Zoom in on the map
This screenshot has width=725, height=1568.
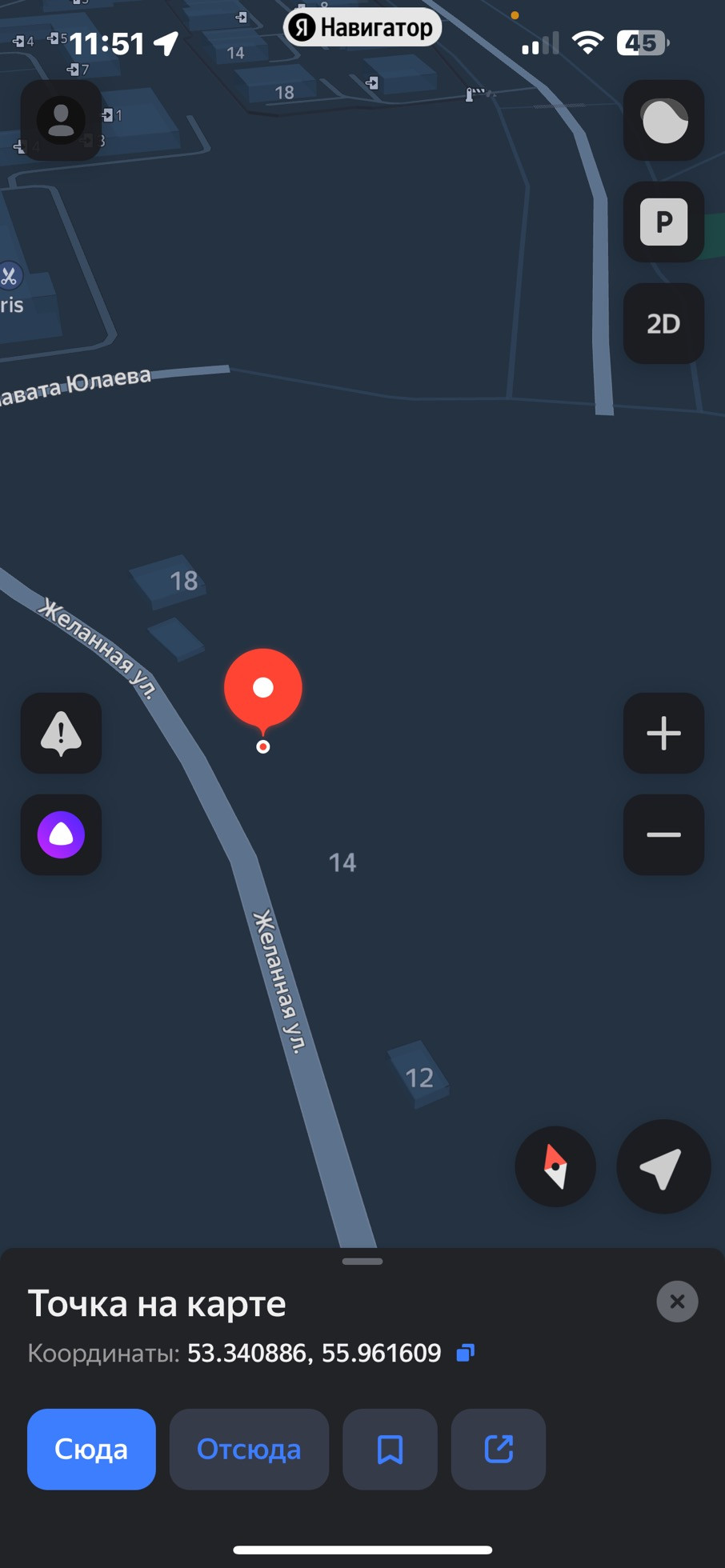tap(663, 733)
